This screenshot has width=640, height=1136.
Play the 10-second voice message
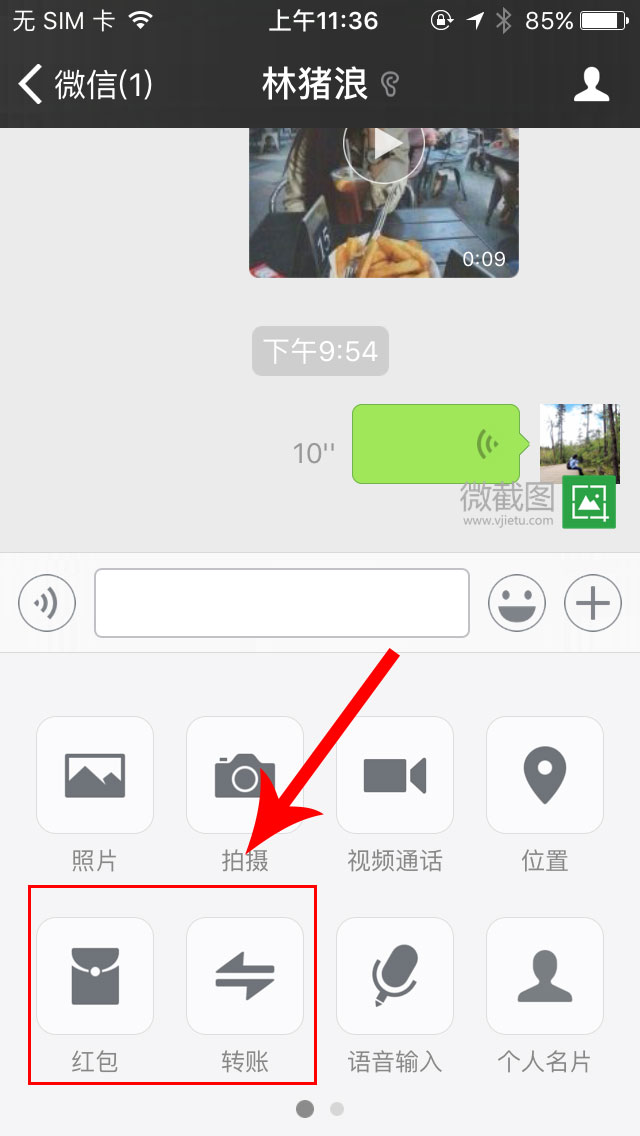pyautogui.click(x=436, y=443)
